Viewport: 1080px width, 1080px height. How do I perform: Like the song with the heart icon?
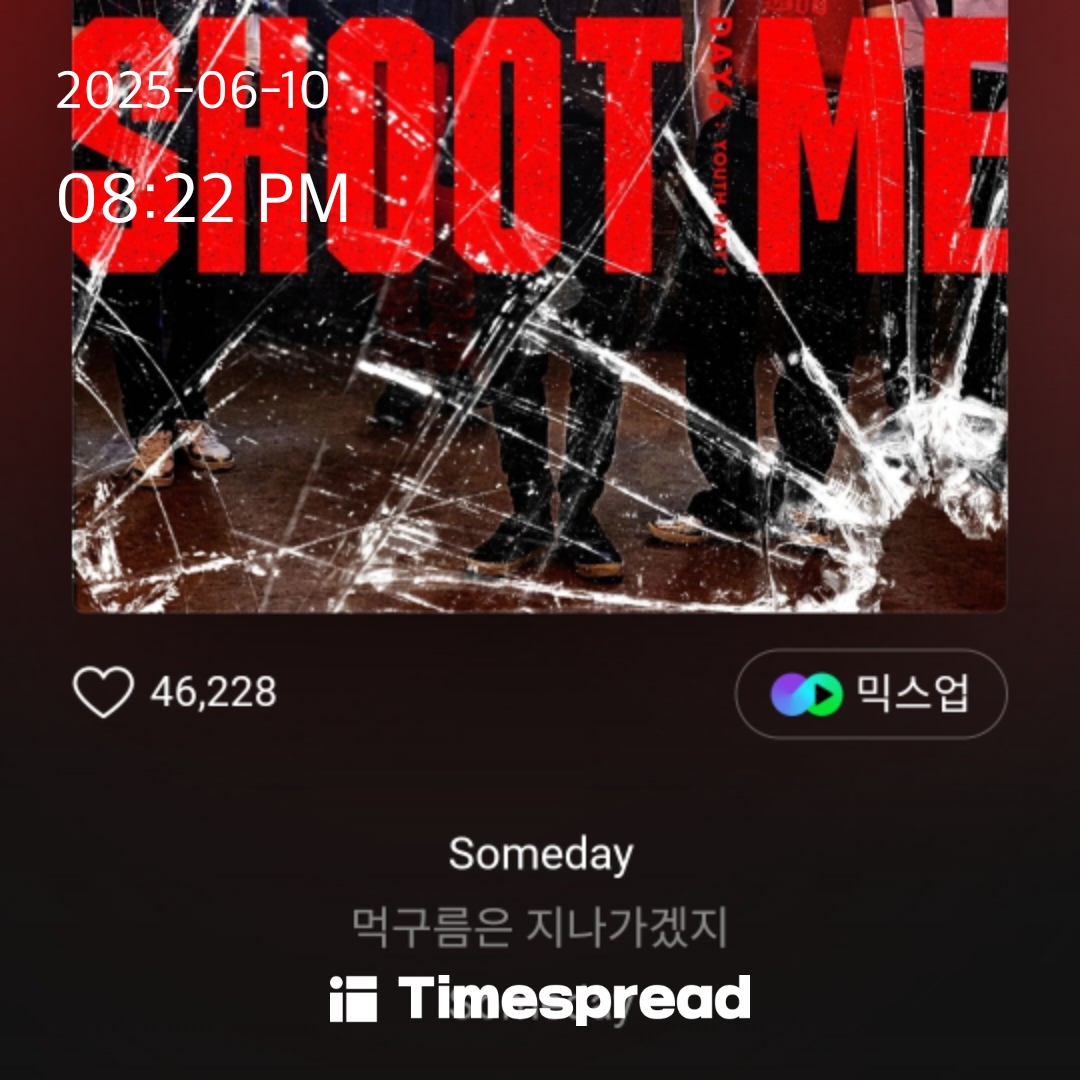click(103, 692)
